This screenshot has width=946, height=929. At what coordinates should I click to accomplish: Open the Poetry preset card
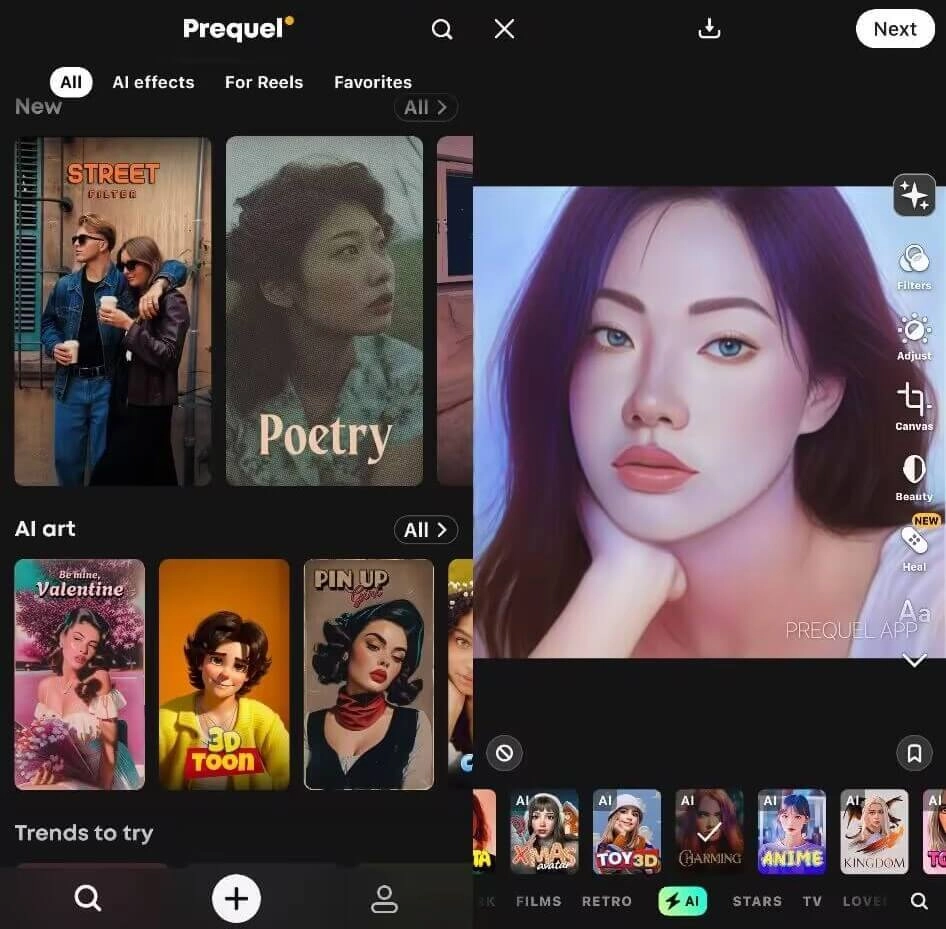point(324,311)
